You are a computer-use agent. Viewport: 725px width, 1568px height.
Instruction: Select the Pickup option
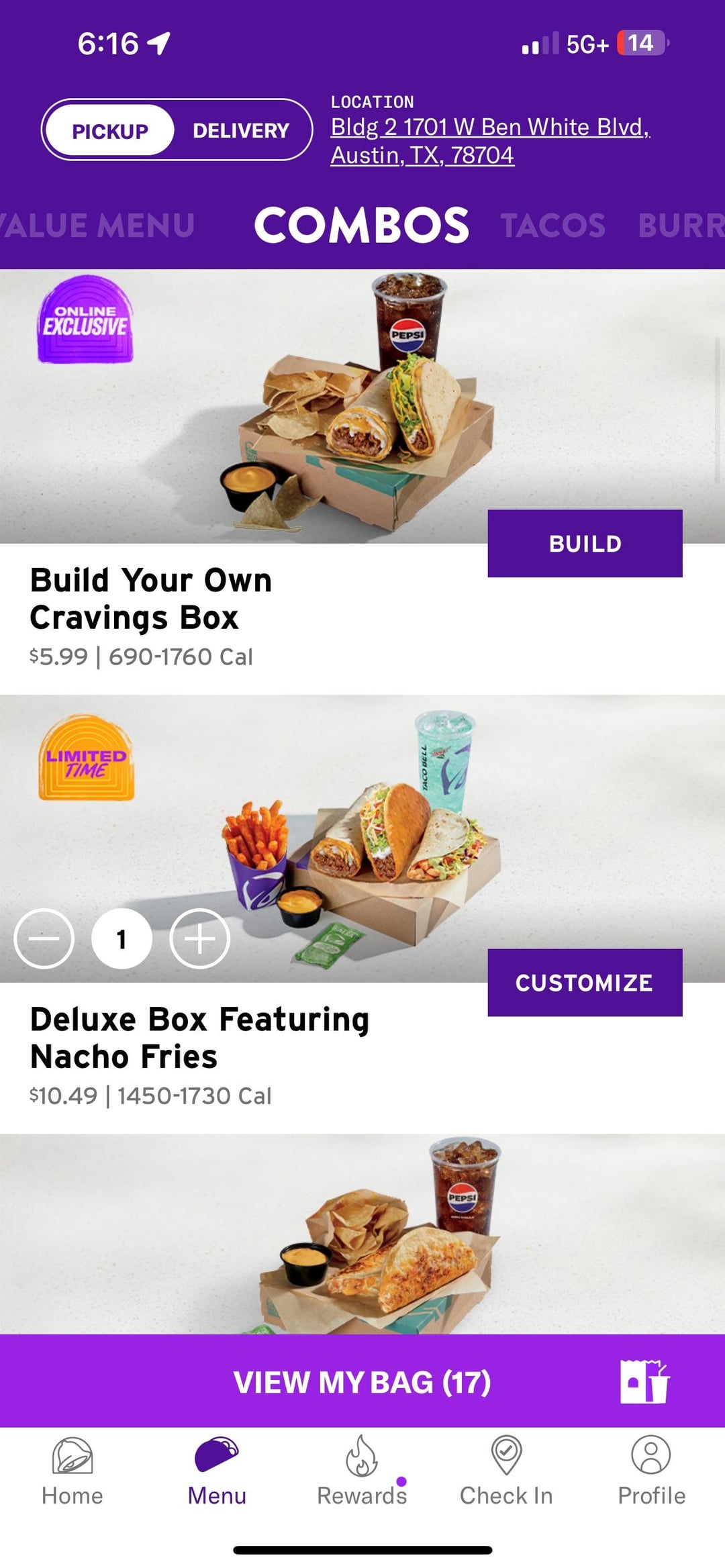110,131
